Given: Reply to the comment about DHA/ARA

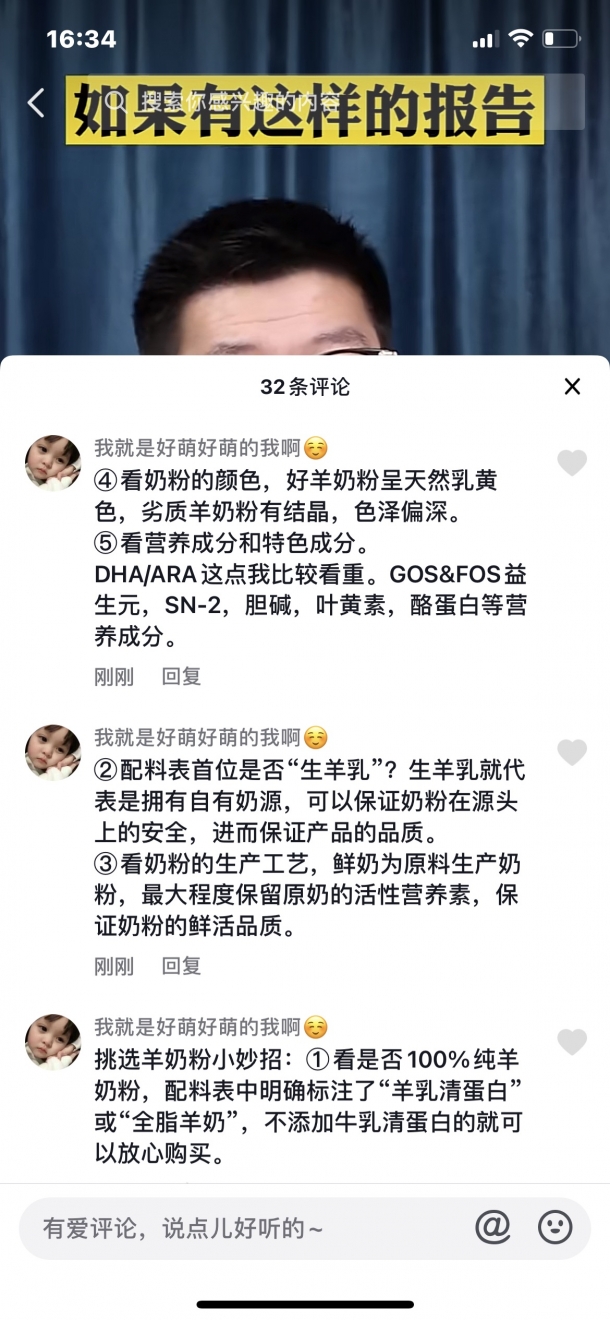Looking at the screenshot, I should pyautogui.click(x=181, y=676).
